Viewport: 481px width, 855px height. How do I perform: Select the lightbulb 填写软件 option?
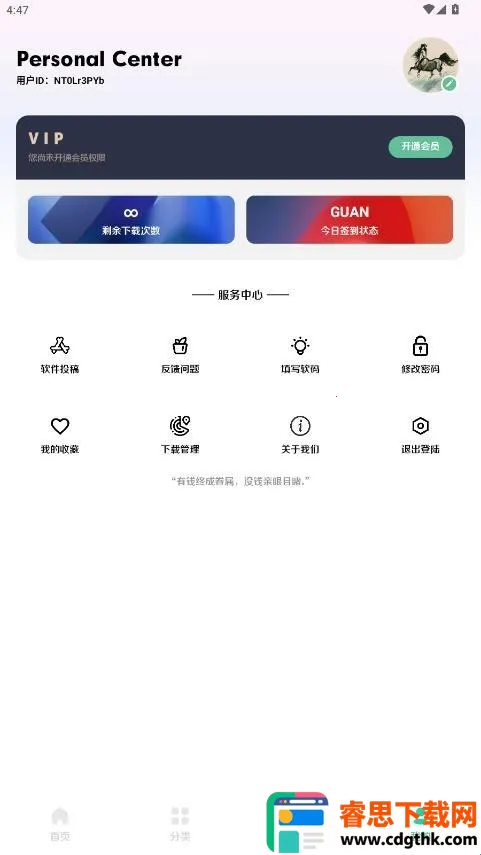(300, 355)
